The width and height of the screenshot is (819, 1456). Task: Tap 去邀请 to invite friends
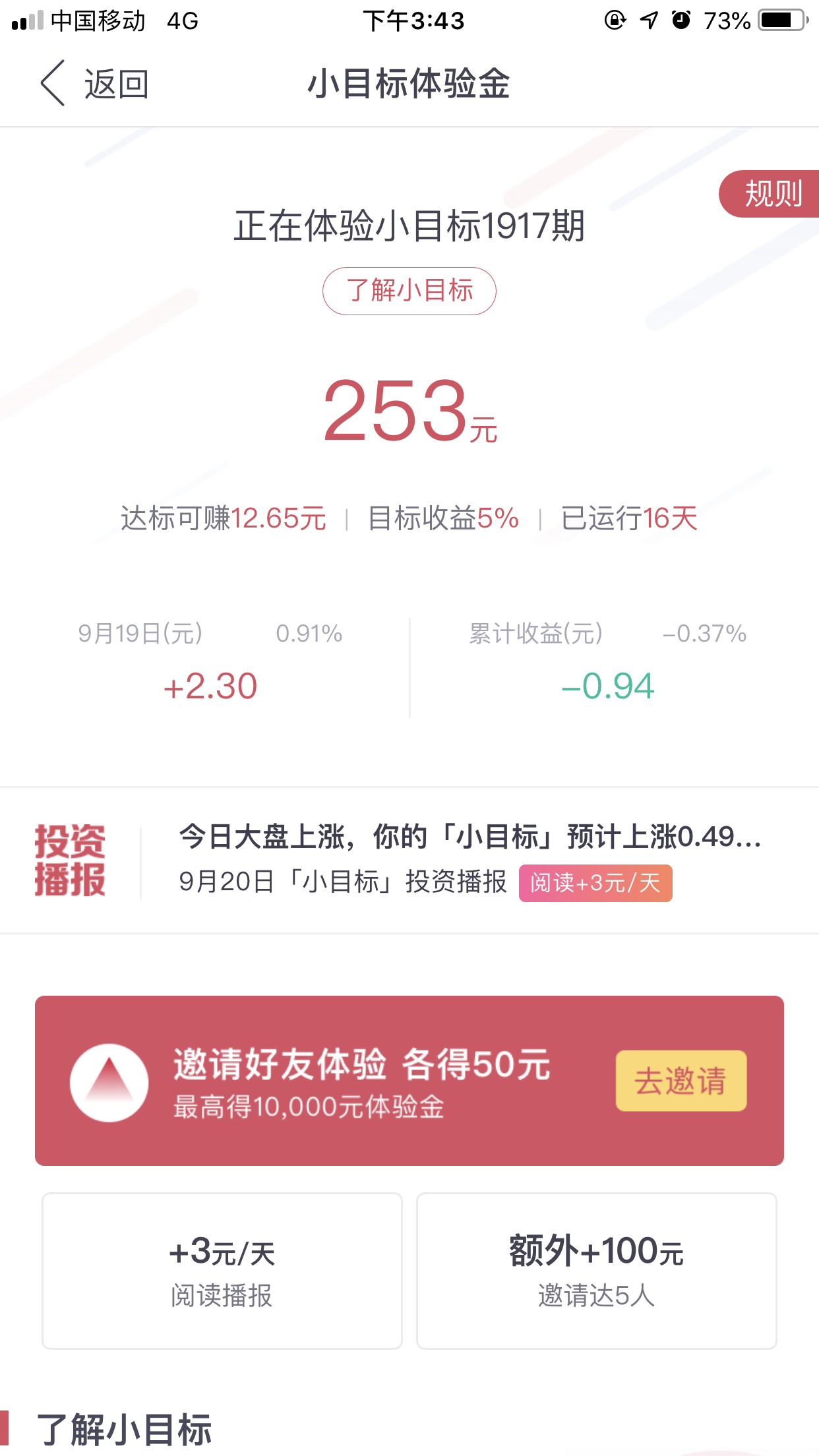681,1081
